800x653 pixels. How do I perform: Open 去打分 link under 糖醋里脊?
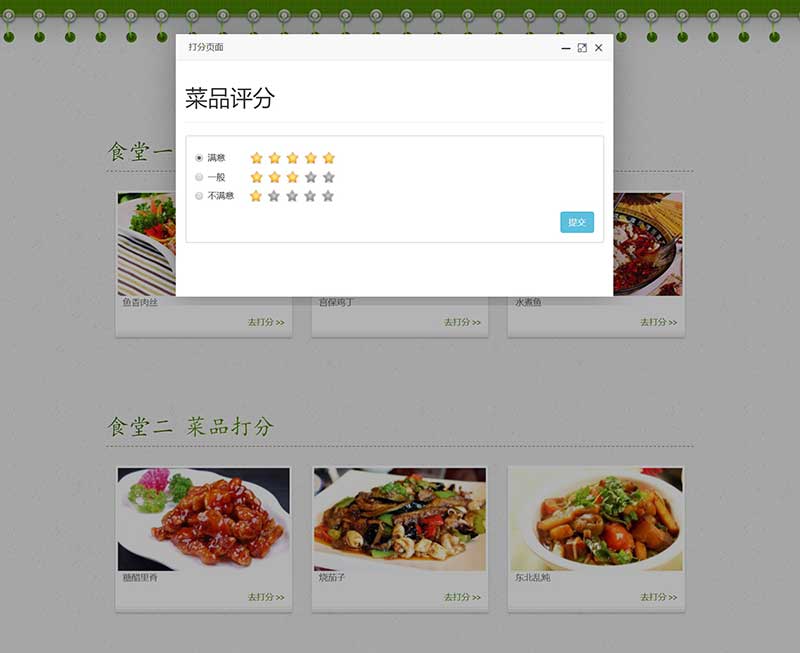[266, 597]
